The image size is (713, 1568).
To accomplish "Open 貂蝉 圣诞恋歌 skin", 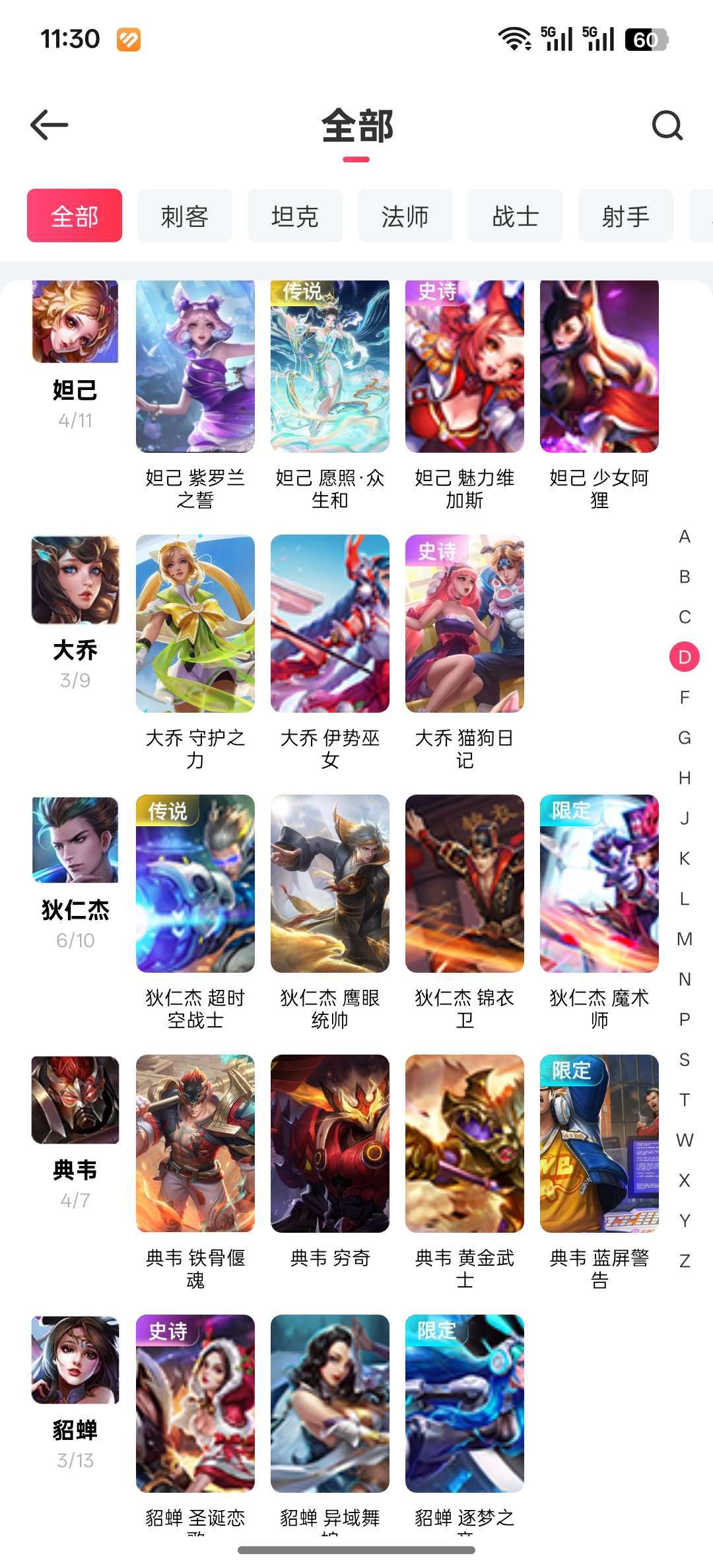I will [x=195, y=1404].
